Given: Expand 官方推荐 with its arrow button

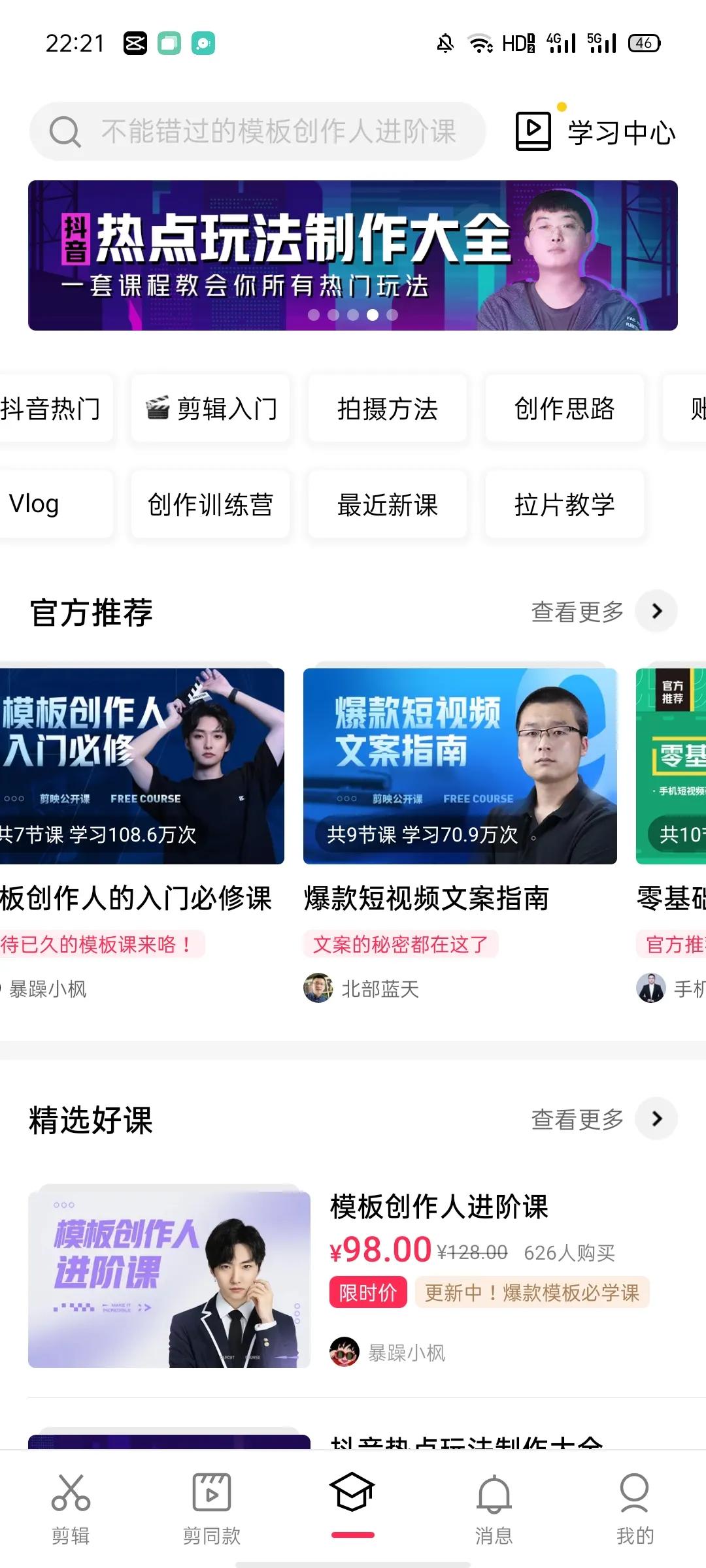Looking at the screenshot, I should [656, 611].
